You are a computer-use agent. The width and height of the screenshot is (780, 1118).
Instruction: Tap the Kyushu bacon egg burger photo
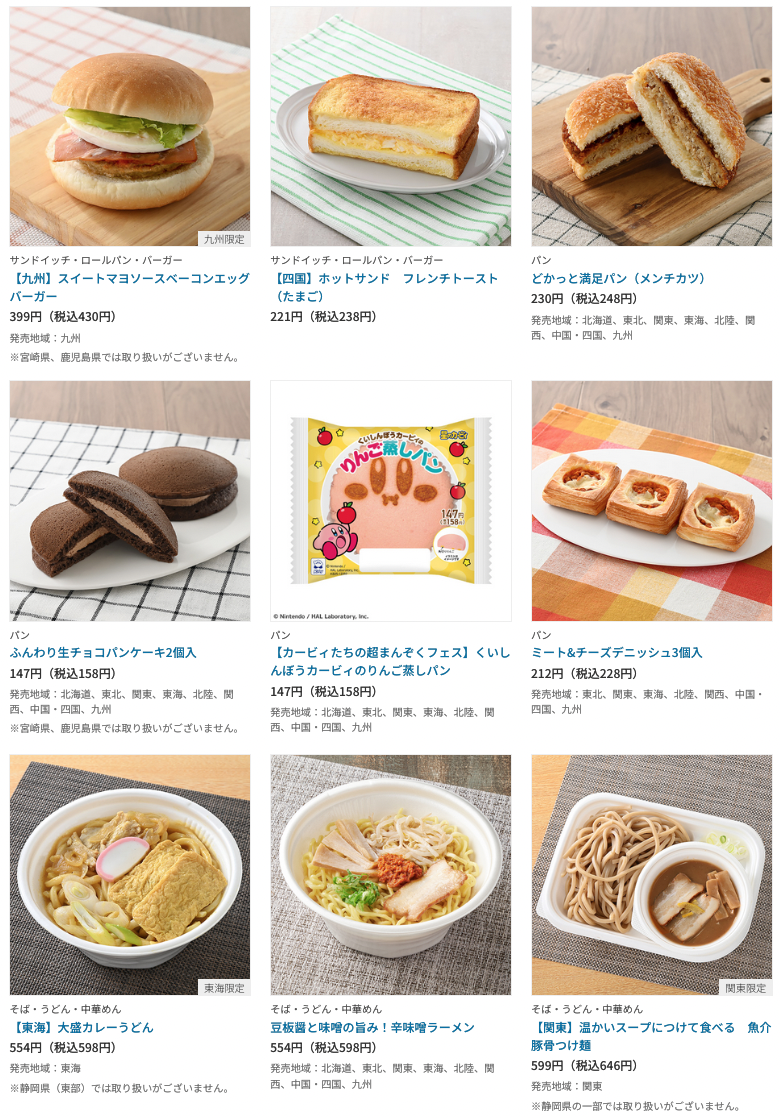click(130, 127)
